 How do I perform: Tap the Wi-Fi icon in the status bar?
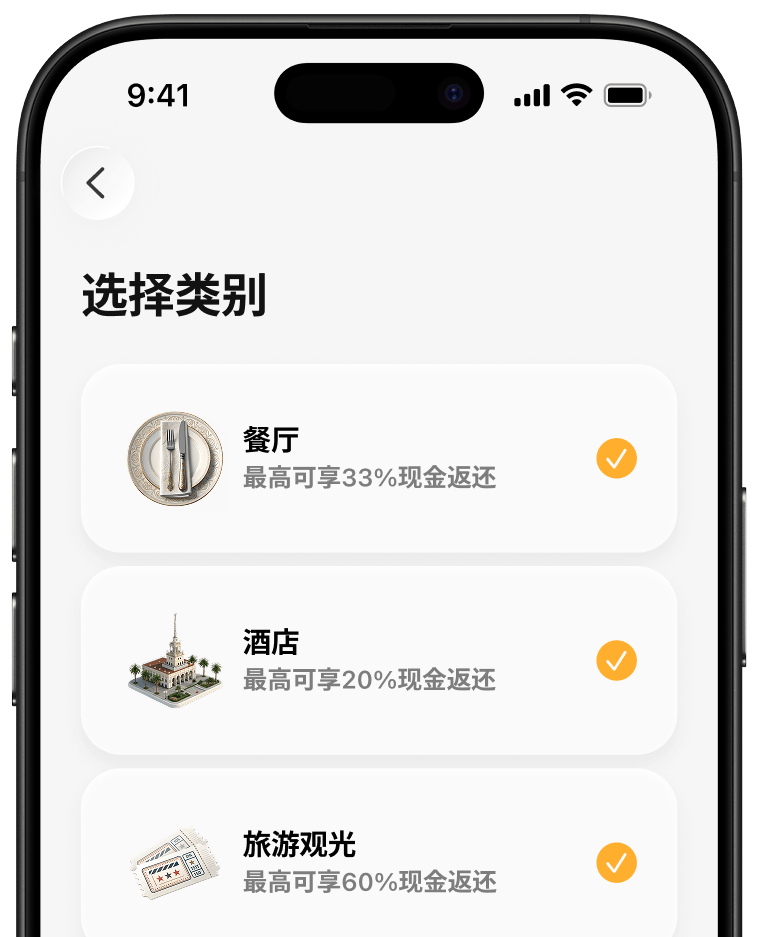click(576, 95)
